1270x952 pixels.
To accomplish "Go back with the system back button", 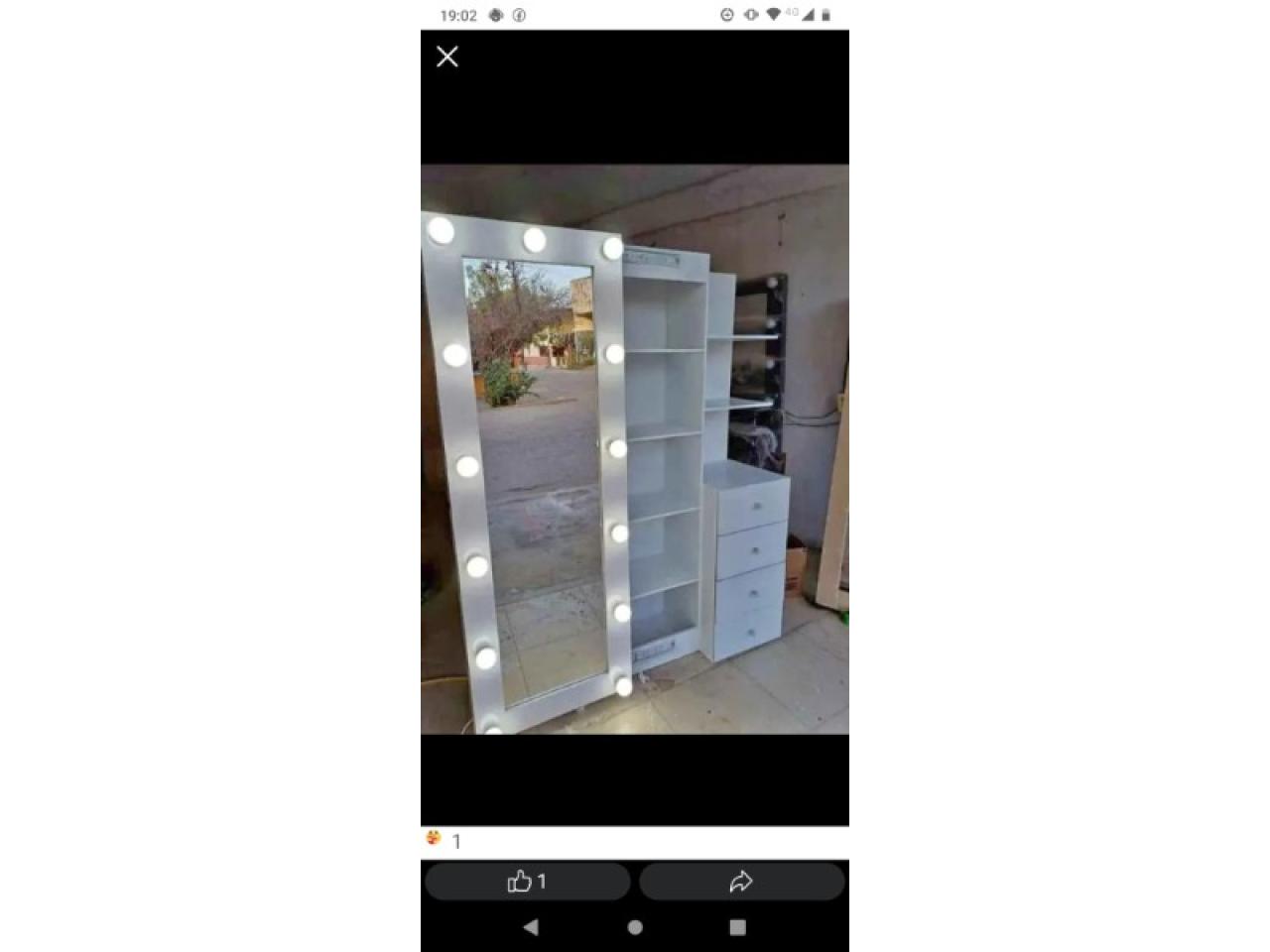I will pos(531,927).
